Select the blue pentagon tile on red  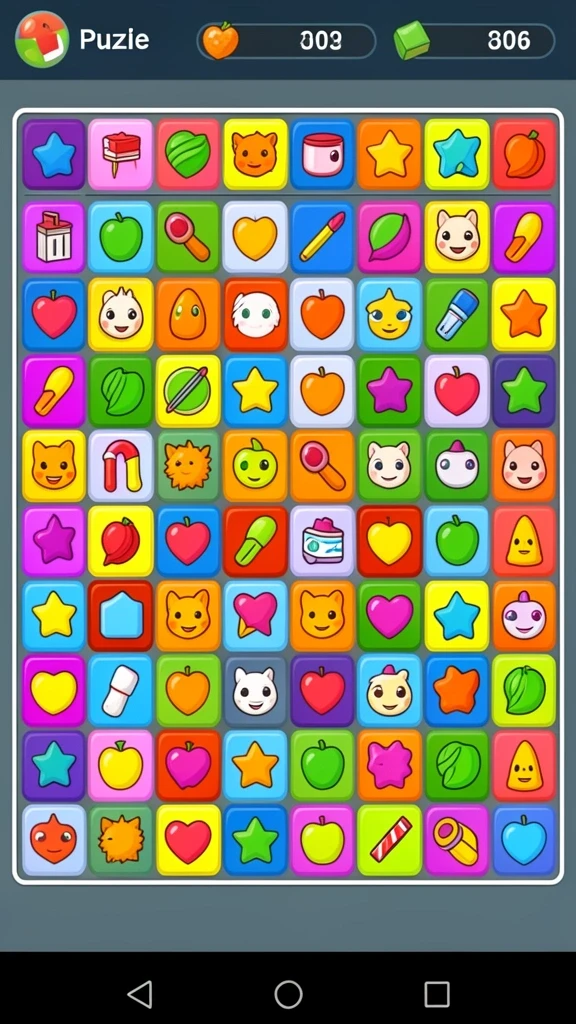(x=121, y=616)
